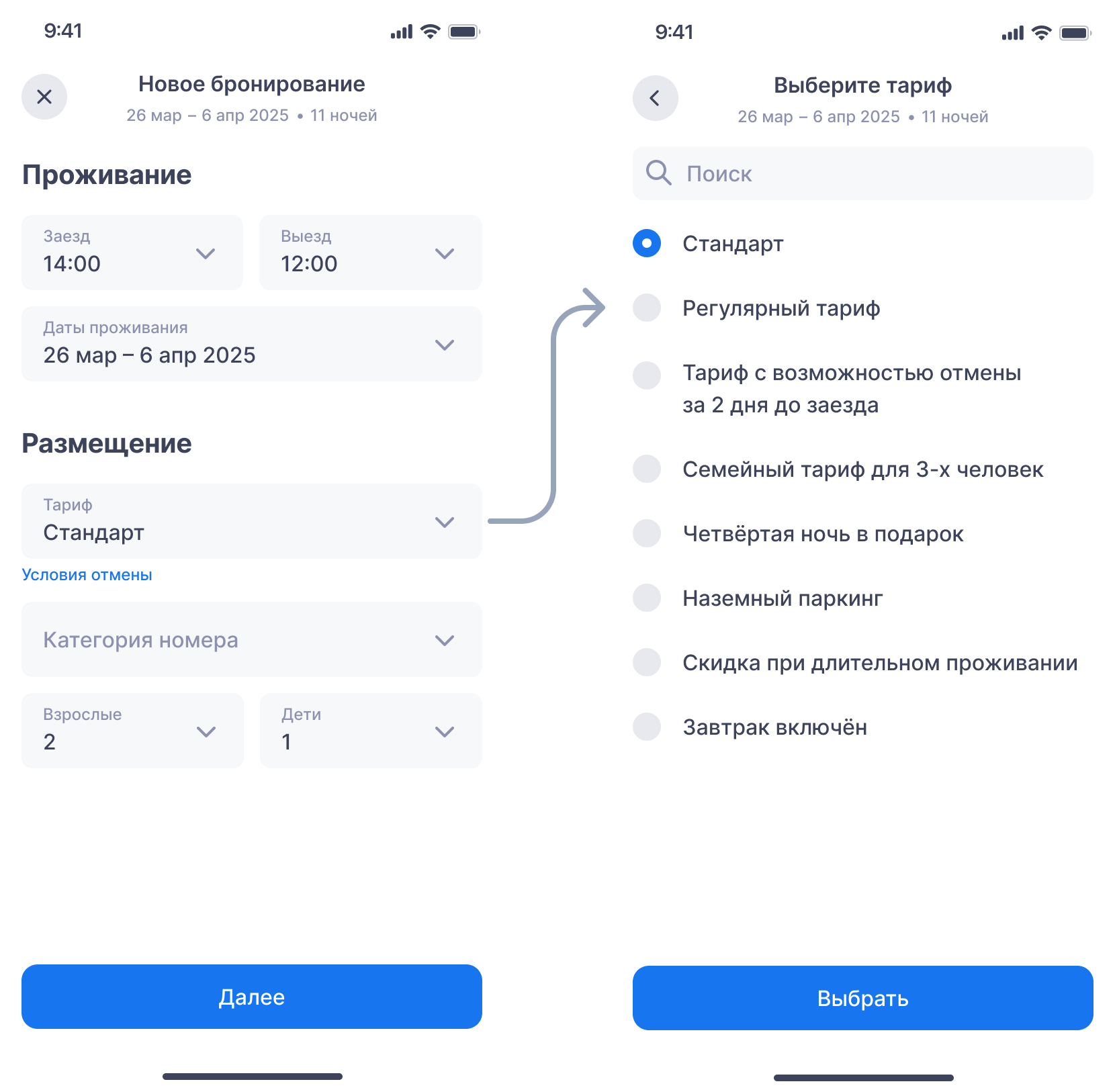The width and height of the screenshot is (1115, 1092).
Task: Expand the Даты проживания date picker
Action: 251,344
